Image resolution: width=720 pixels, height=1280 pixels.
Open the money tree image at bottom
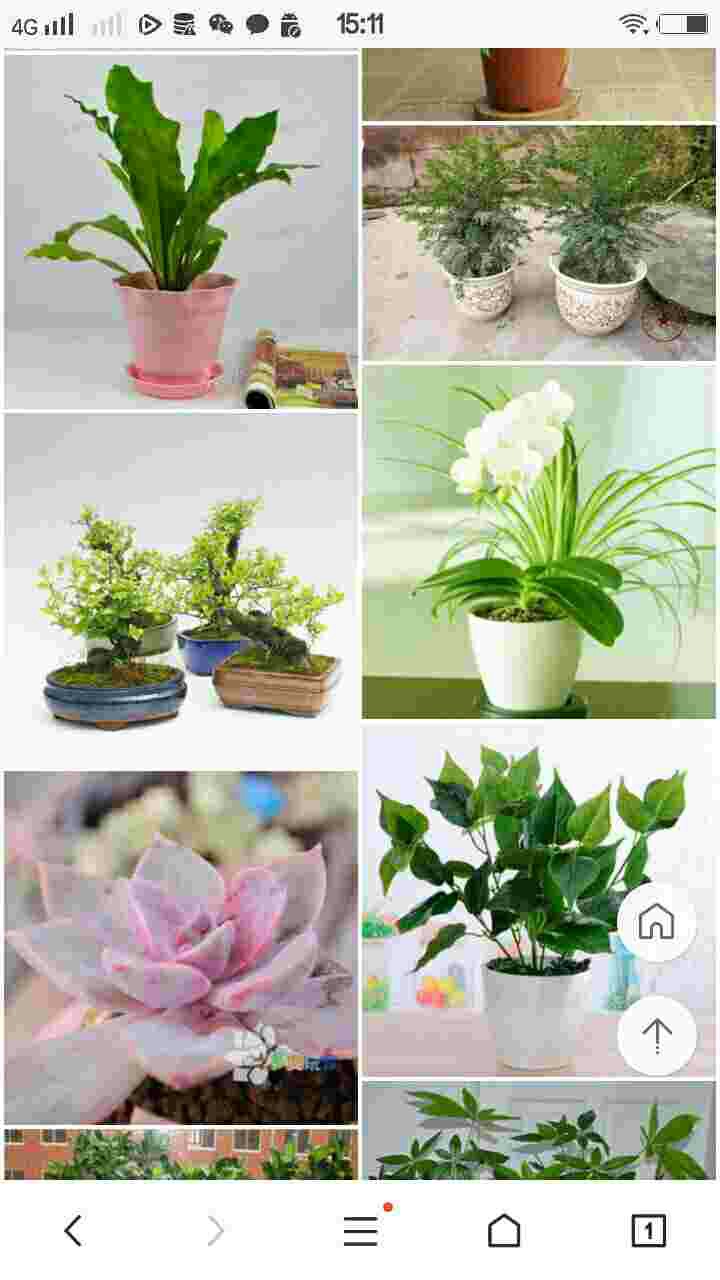(539, 1130)
